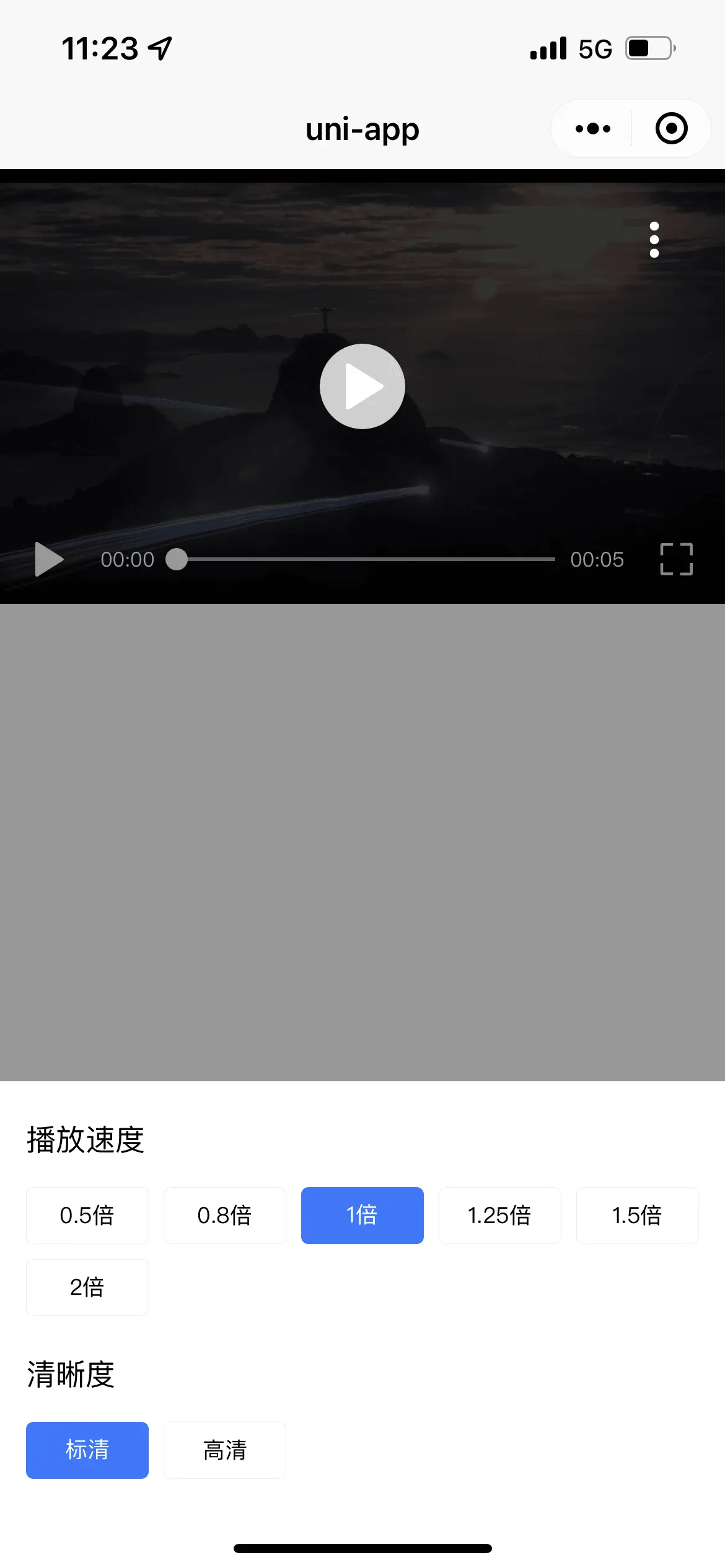Screen dimensions: 725x1568
Task: Tap the small play button in control bar
Action: point(49,559)
